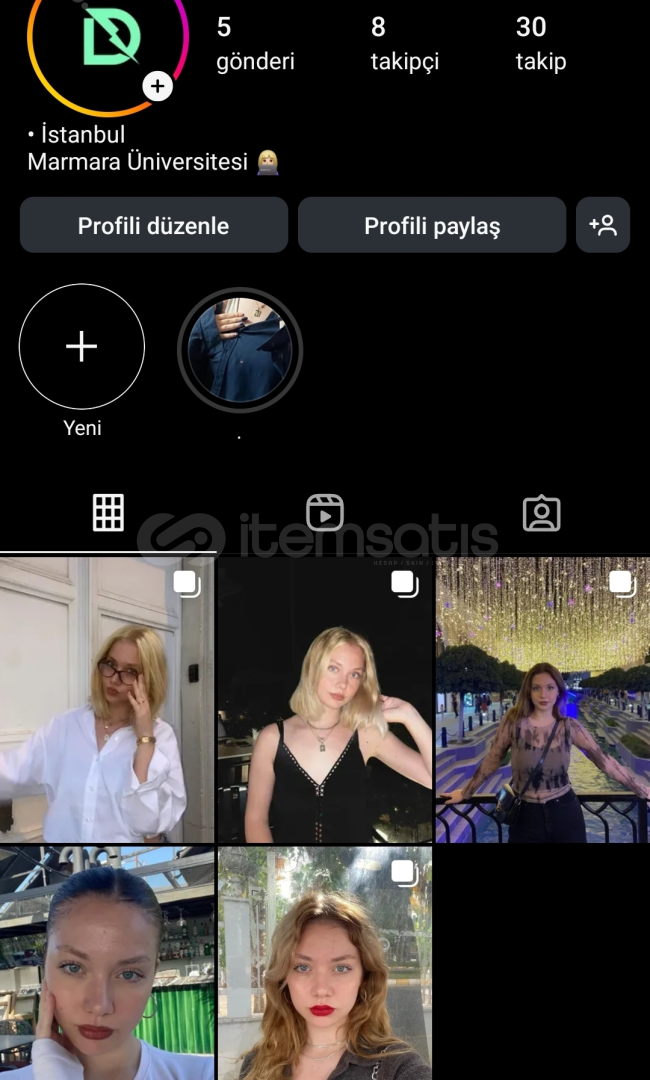Screen dimensions: 650x1080
Task: View the takipçi followers list
Action: tap(404, 44)
